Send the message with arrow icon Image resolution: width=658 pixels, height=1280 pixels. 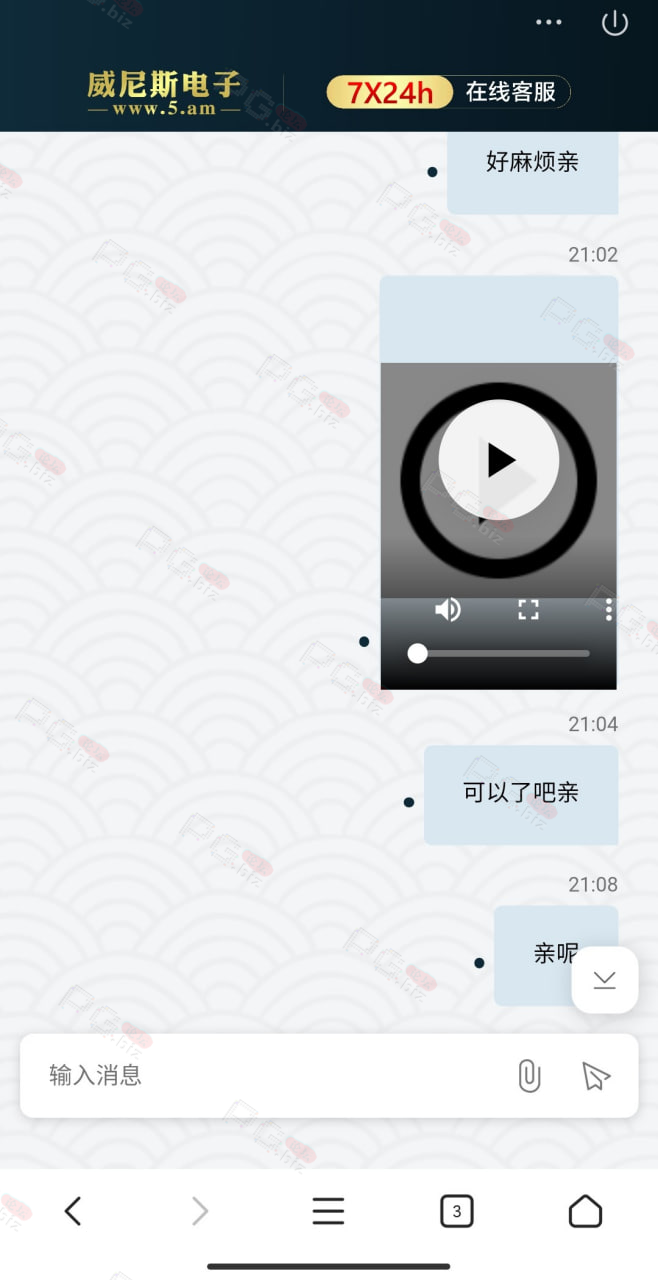596,1076
